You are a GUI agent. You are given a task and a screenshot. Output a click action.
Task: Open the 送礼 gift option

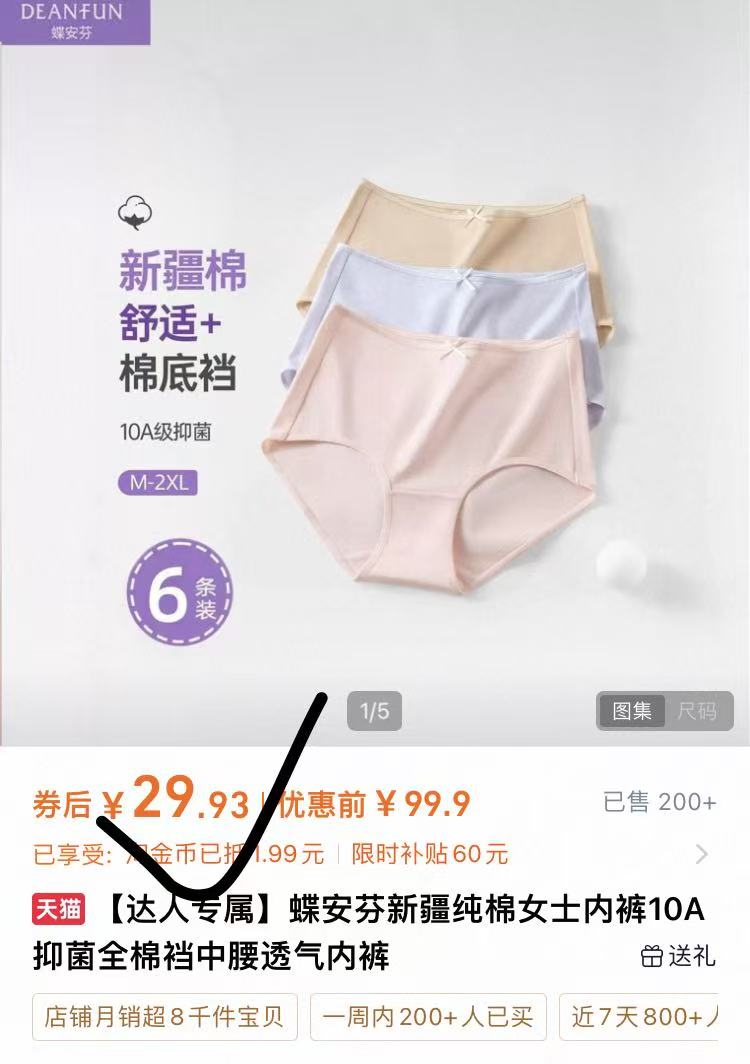679,956
